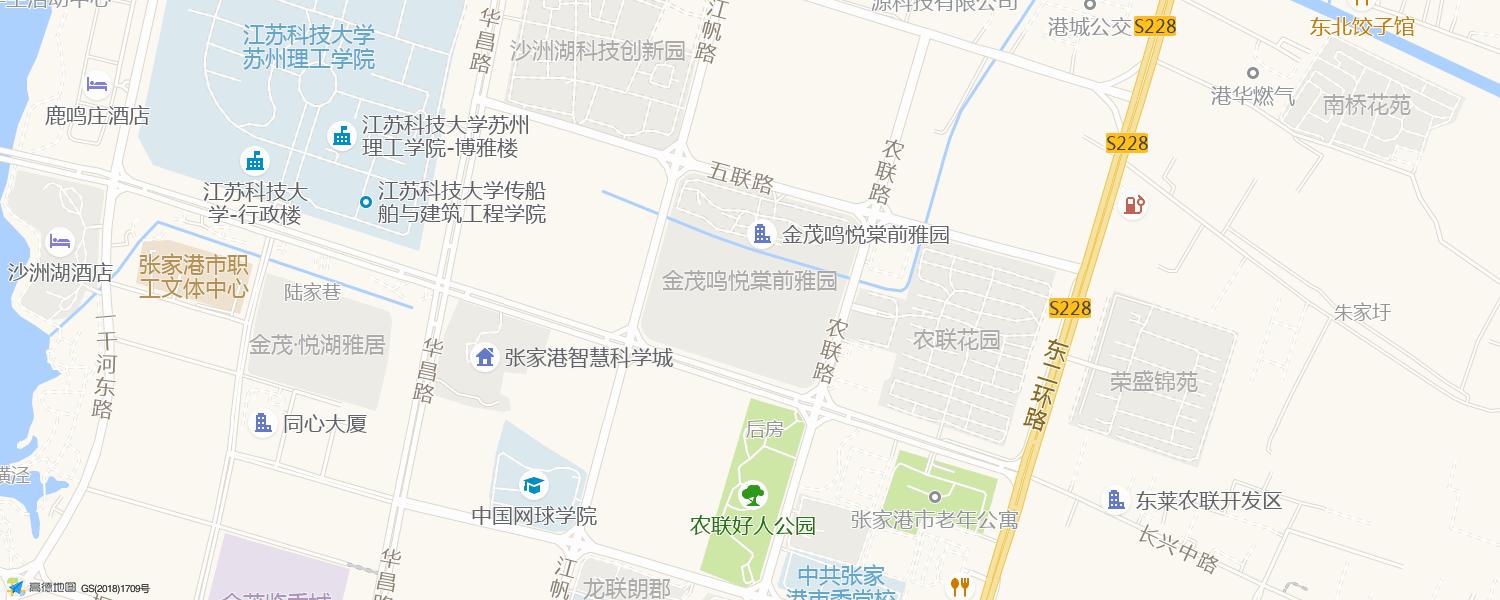The height and width of the screenshot is (600, 1500).
Task: Tap the 中国网球学院 point of interest
Action: (x=534, y=486)
